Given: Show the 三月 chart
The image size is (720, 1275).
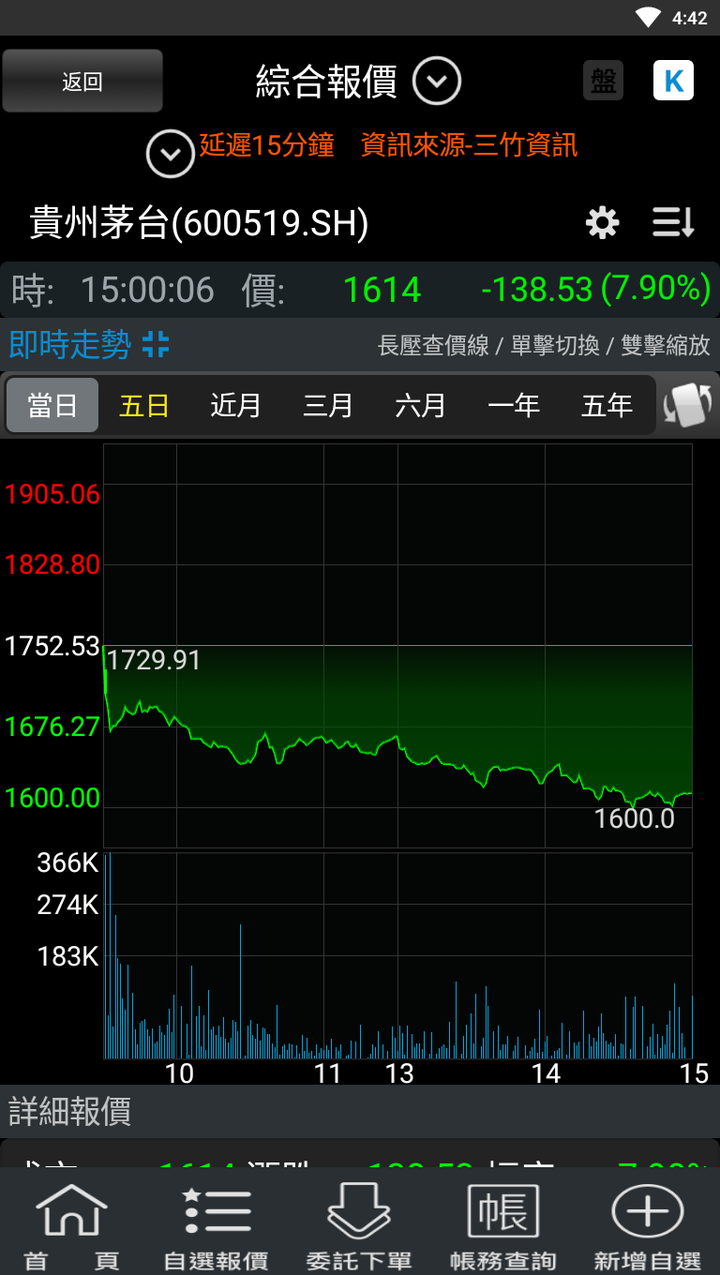Looking at the screenshot, I should [328, 405].
